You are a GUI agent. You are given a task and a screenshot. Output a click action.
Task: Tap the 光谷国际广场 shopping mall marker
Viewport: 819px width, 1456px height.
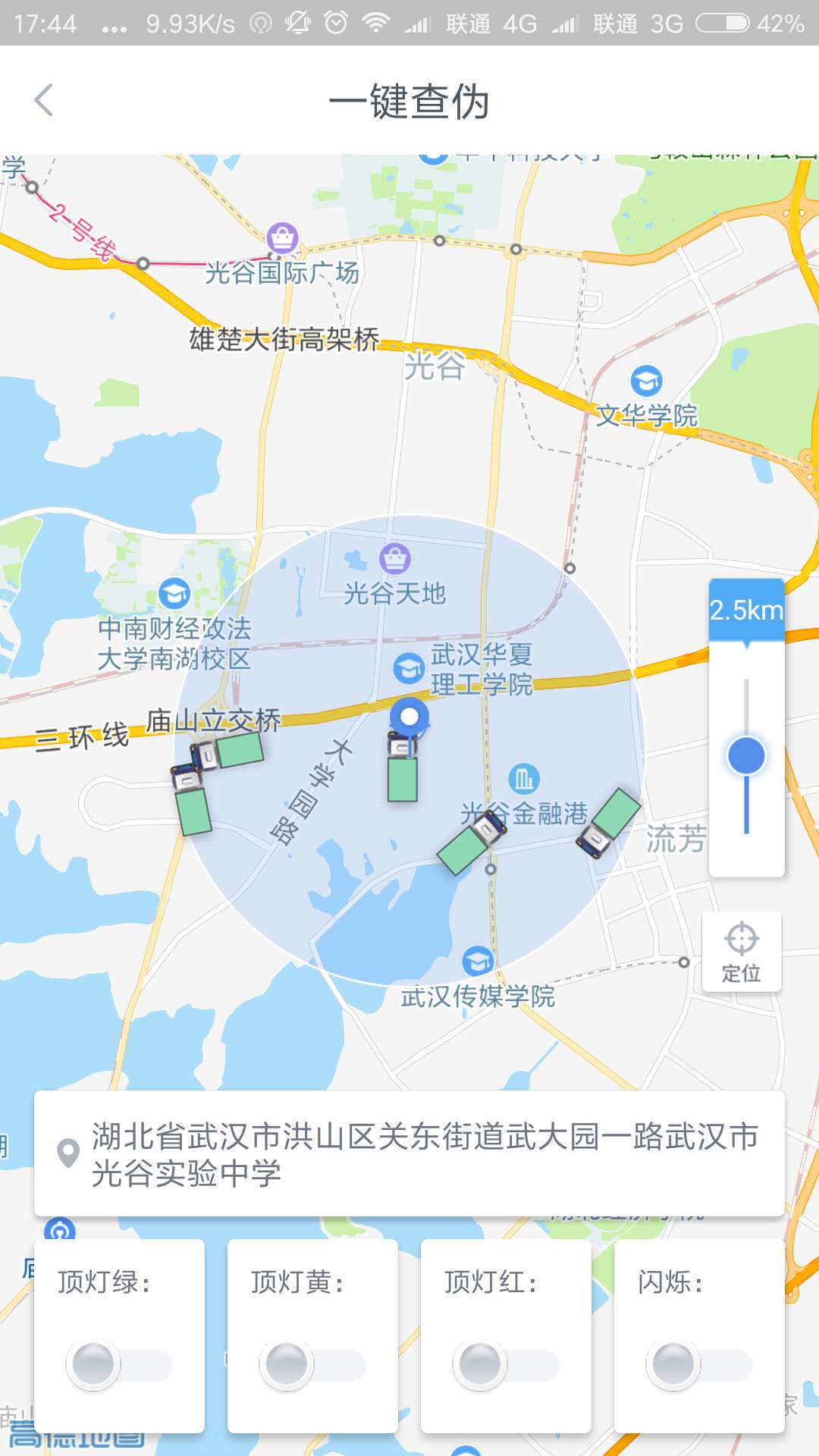pos(281,237)
